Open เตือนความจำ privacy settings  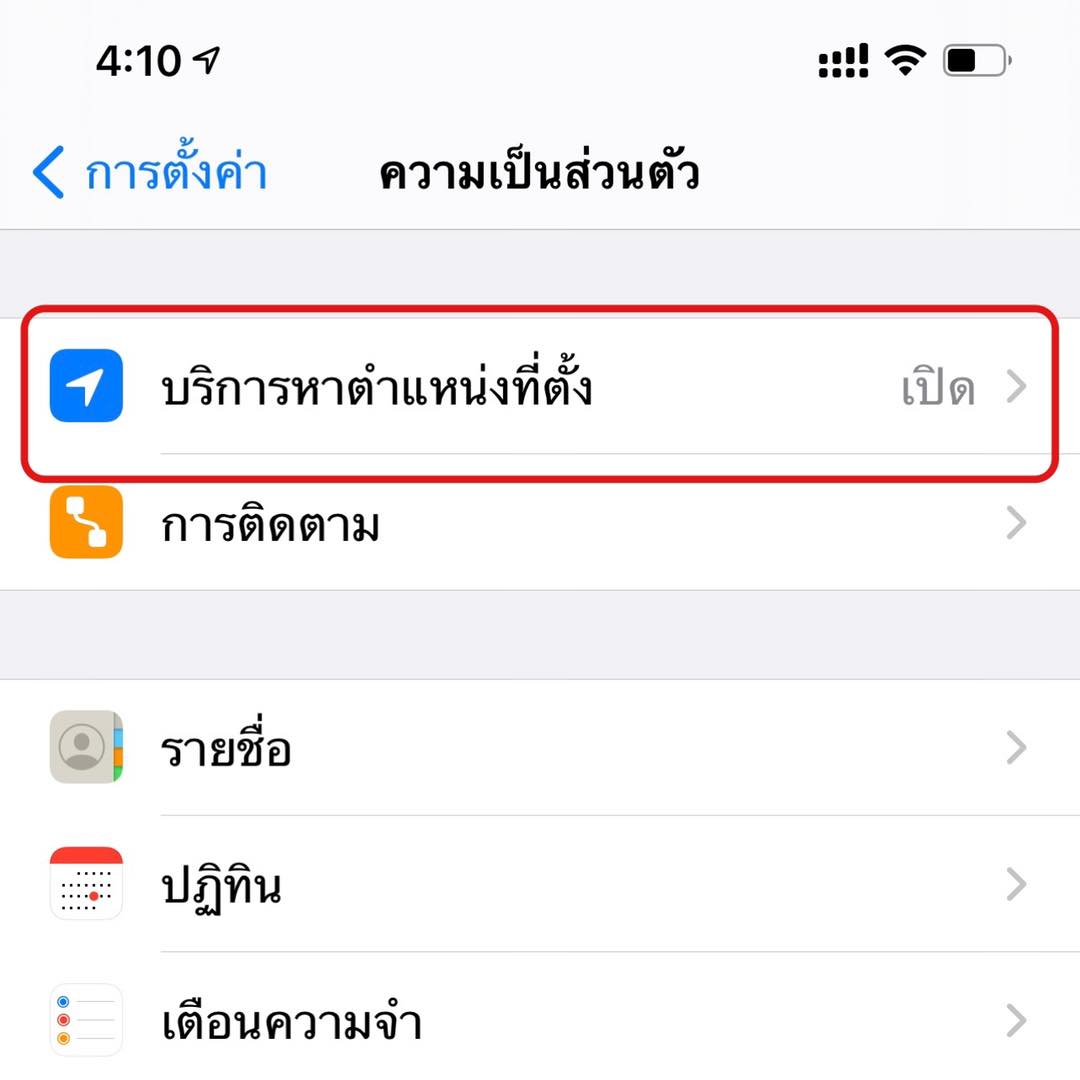click(540, 1022)
